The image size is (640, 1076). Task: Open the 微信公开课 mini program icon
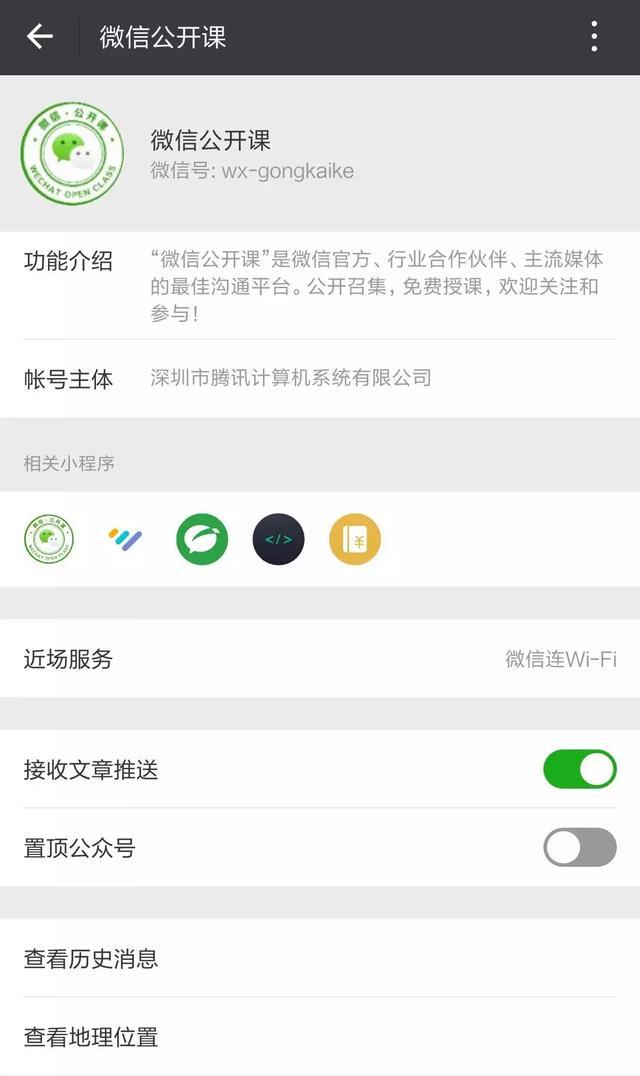[49, 539]
